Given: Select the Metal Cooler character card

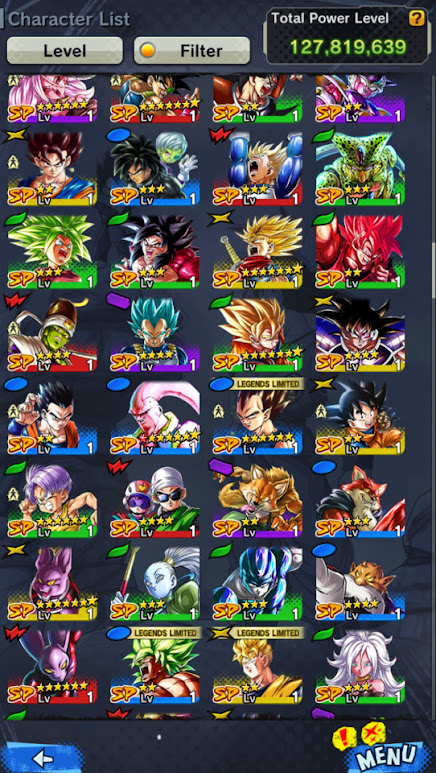Looking at the screenshot, I should tap(257, 583).
